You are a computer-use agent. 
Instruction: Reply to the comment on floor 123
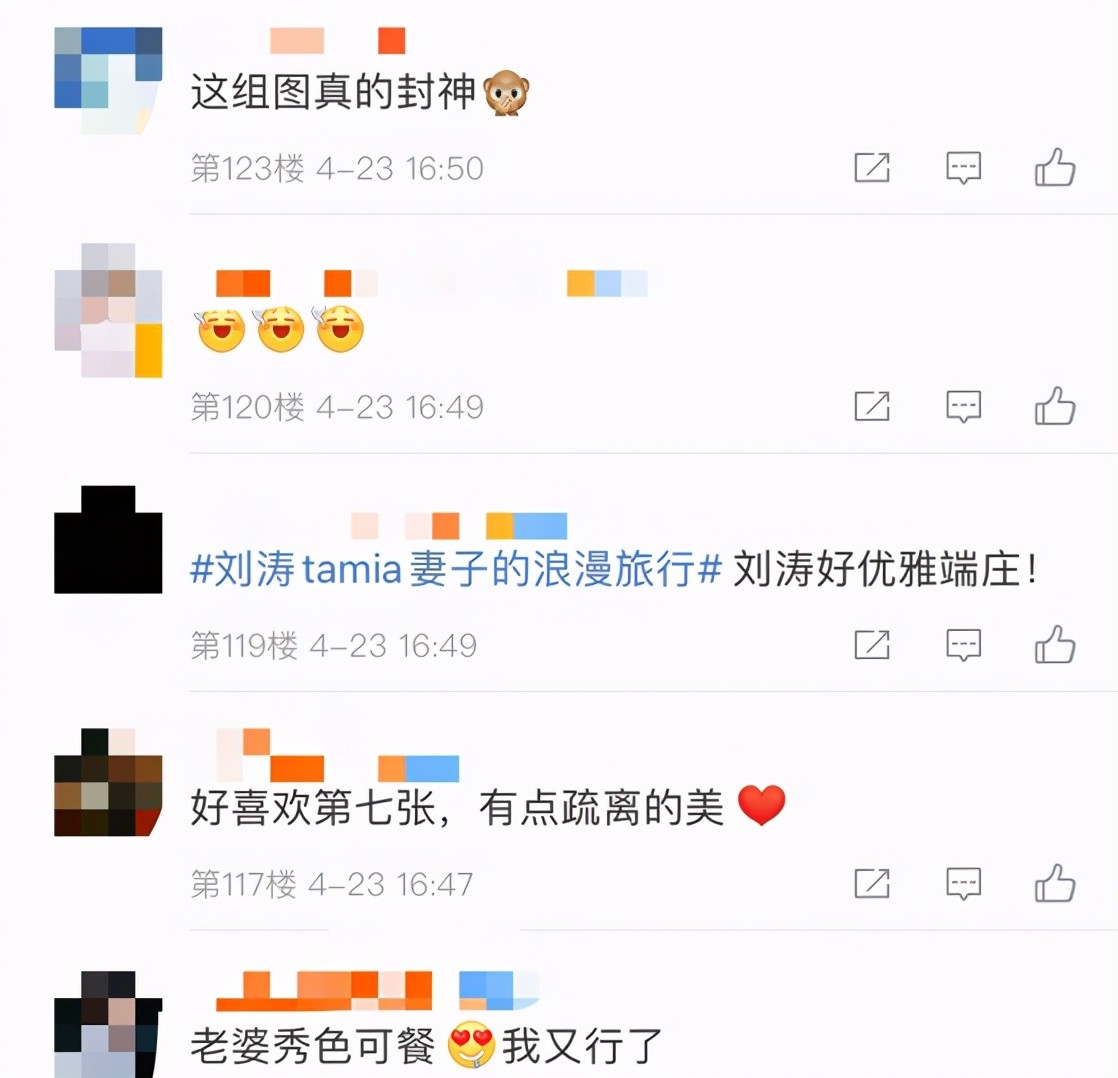coord(964,167)
